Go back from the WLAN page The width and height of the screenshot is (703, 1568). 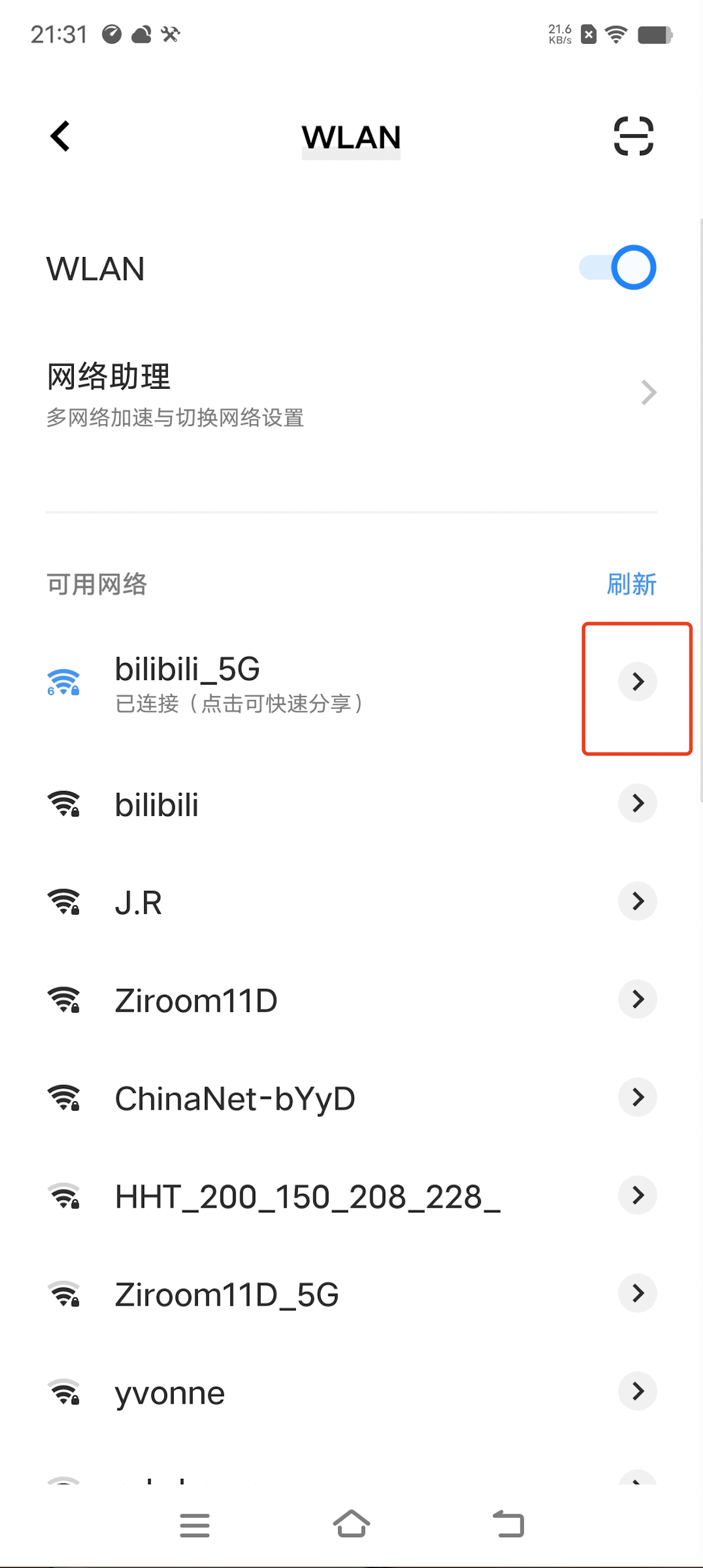pos(60,136)
